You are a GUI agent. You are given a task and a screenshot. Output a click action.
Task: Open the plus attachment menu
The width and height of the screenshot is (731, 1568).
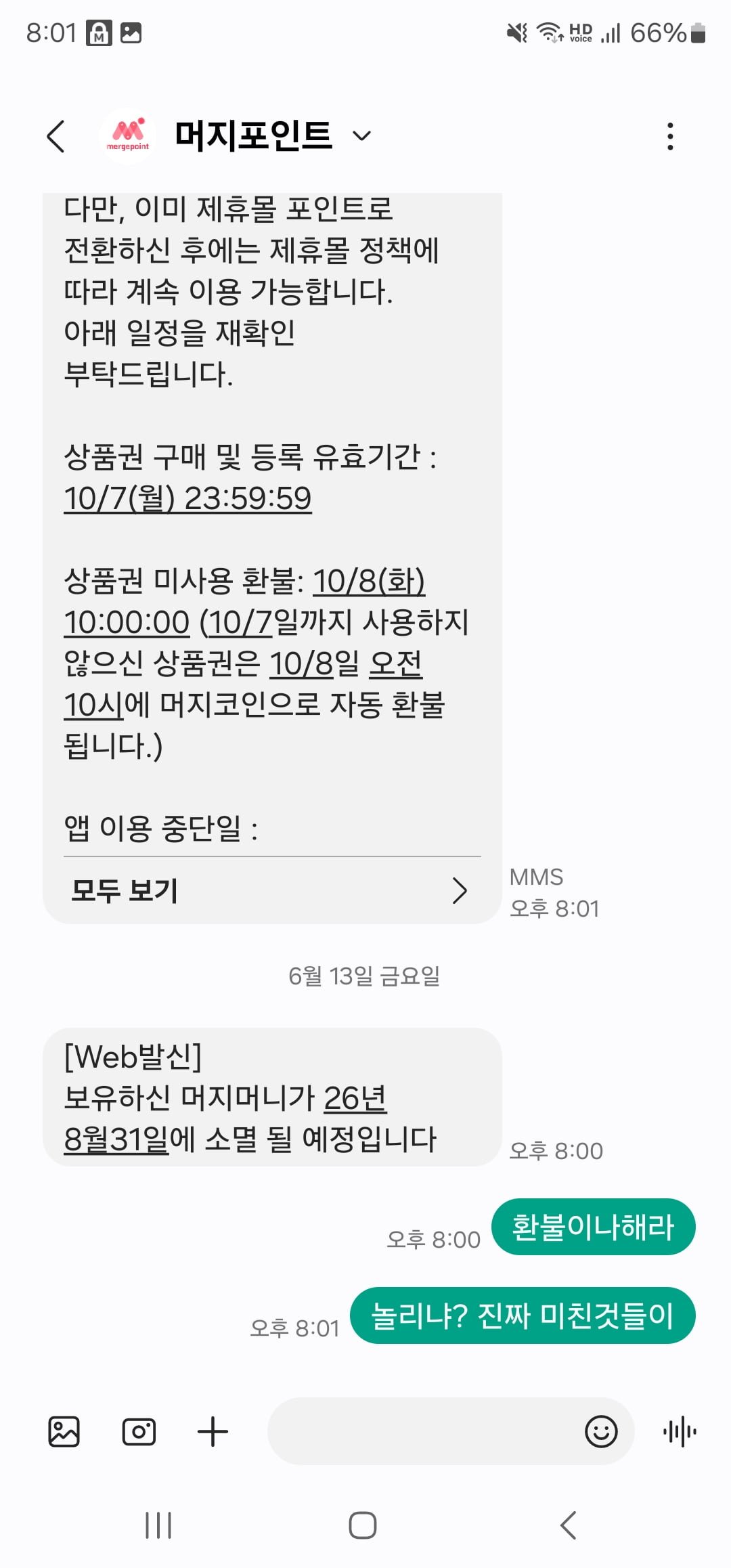pos(213,1431)
